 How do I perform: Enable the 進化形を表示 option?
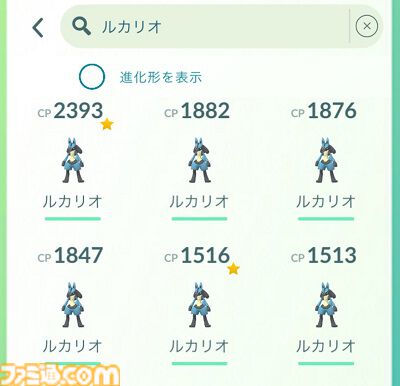coord(92,77)
